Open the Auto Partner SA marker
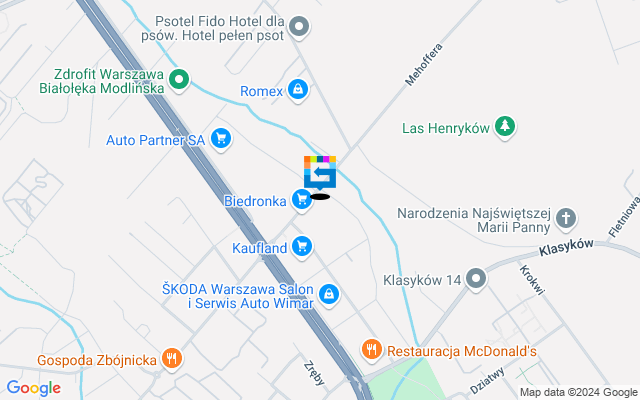Viewport: 640px width, 400px height. 221,140
